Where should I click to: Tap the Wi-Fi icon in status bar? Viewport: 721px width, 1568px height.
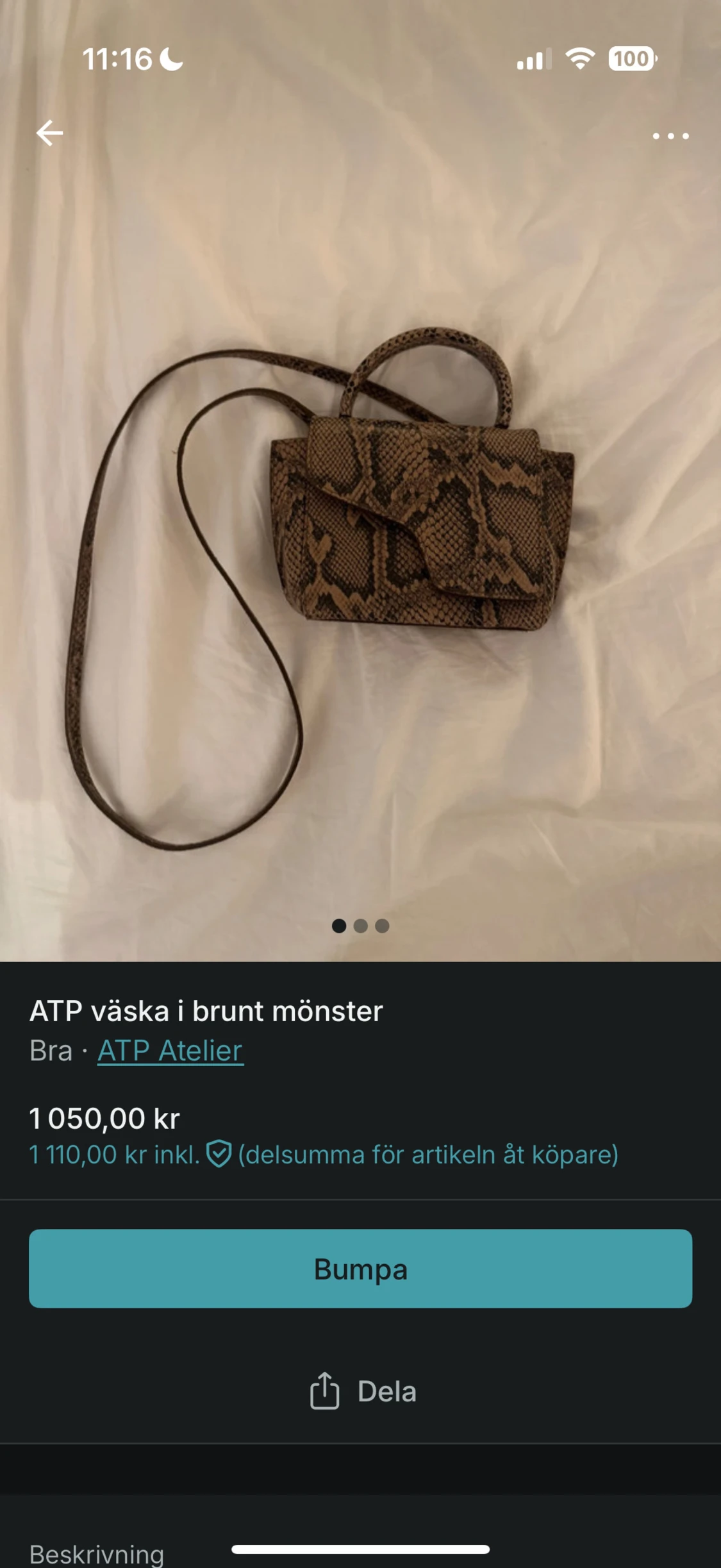[x=577, y=59]
